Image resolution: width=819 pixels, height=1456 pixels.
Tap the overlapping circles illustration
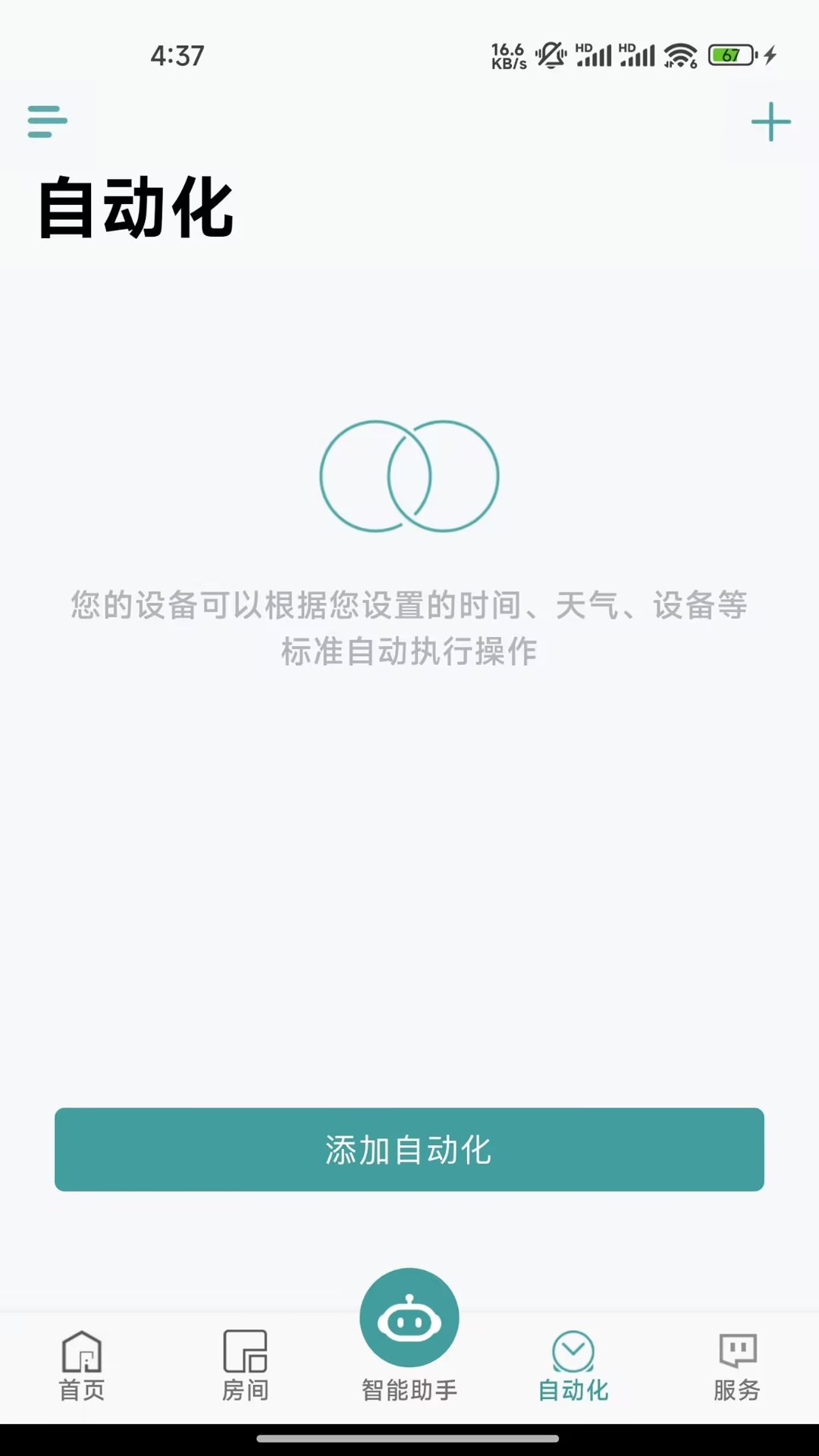pos(409,475)
